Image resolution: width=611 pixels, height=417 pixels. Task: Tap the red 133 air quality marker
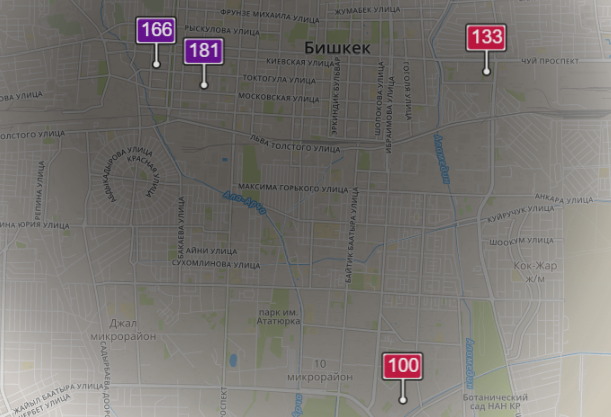[x=486, y=38]
